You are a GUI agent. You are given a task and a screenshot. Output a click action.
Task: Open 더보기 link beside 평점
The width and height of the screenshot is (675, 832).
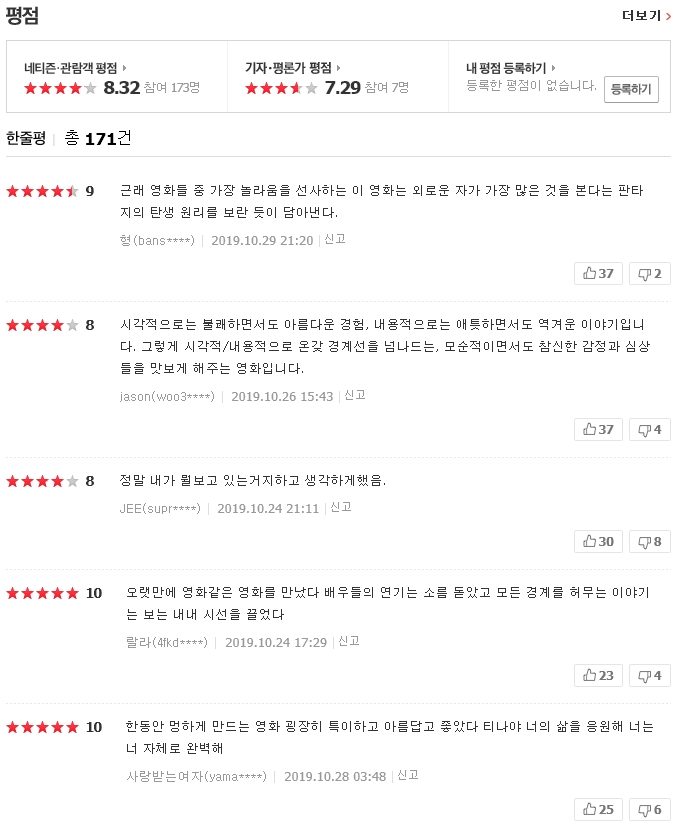tap(646, 15)
